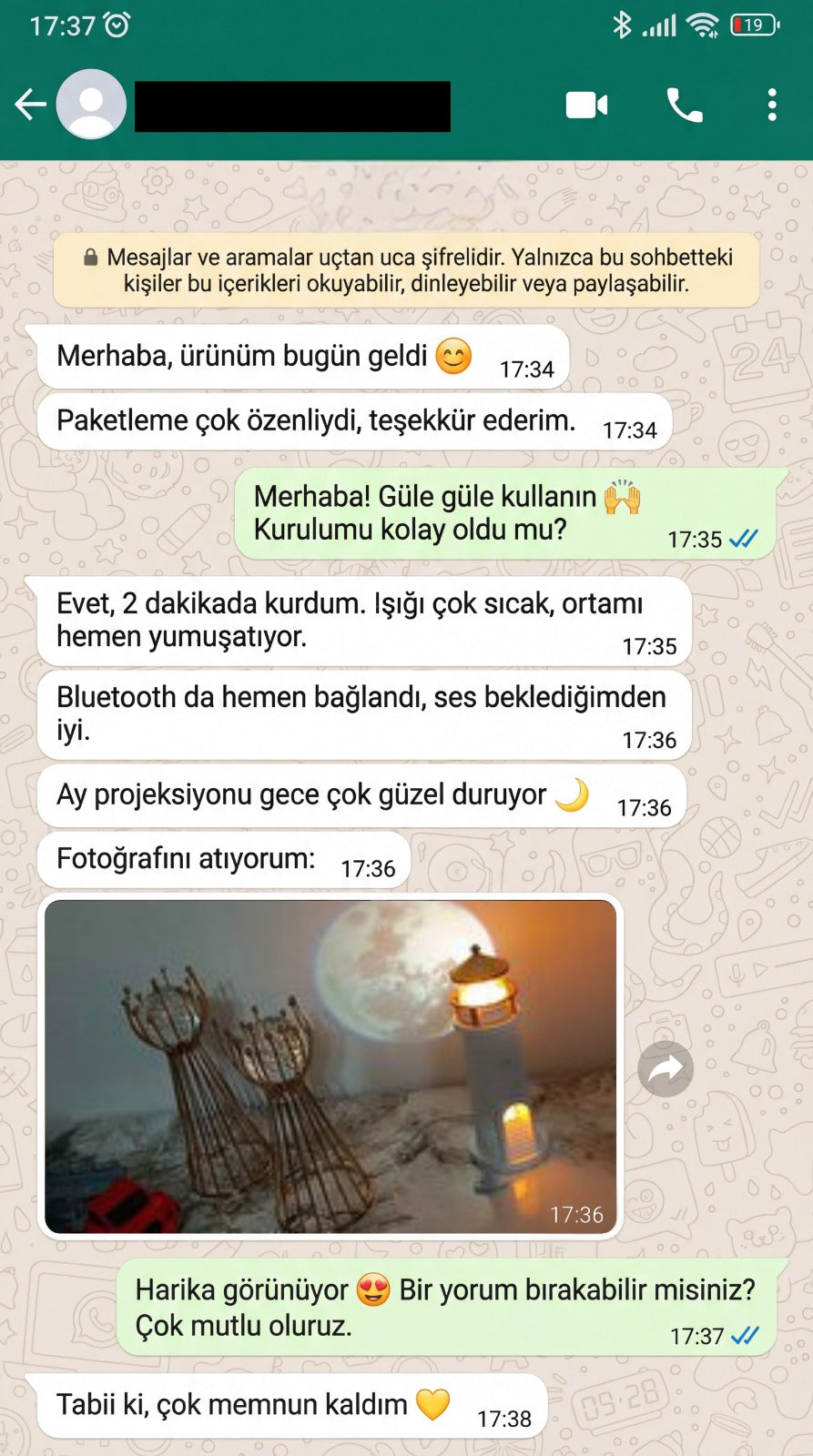This screenshot has width=813, height=1456.
Task: Forward the received photo
Action: (x=666, y=1069)
